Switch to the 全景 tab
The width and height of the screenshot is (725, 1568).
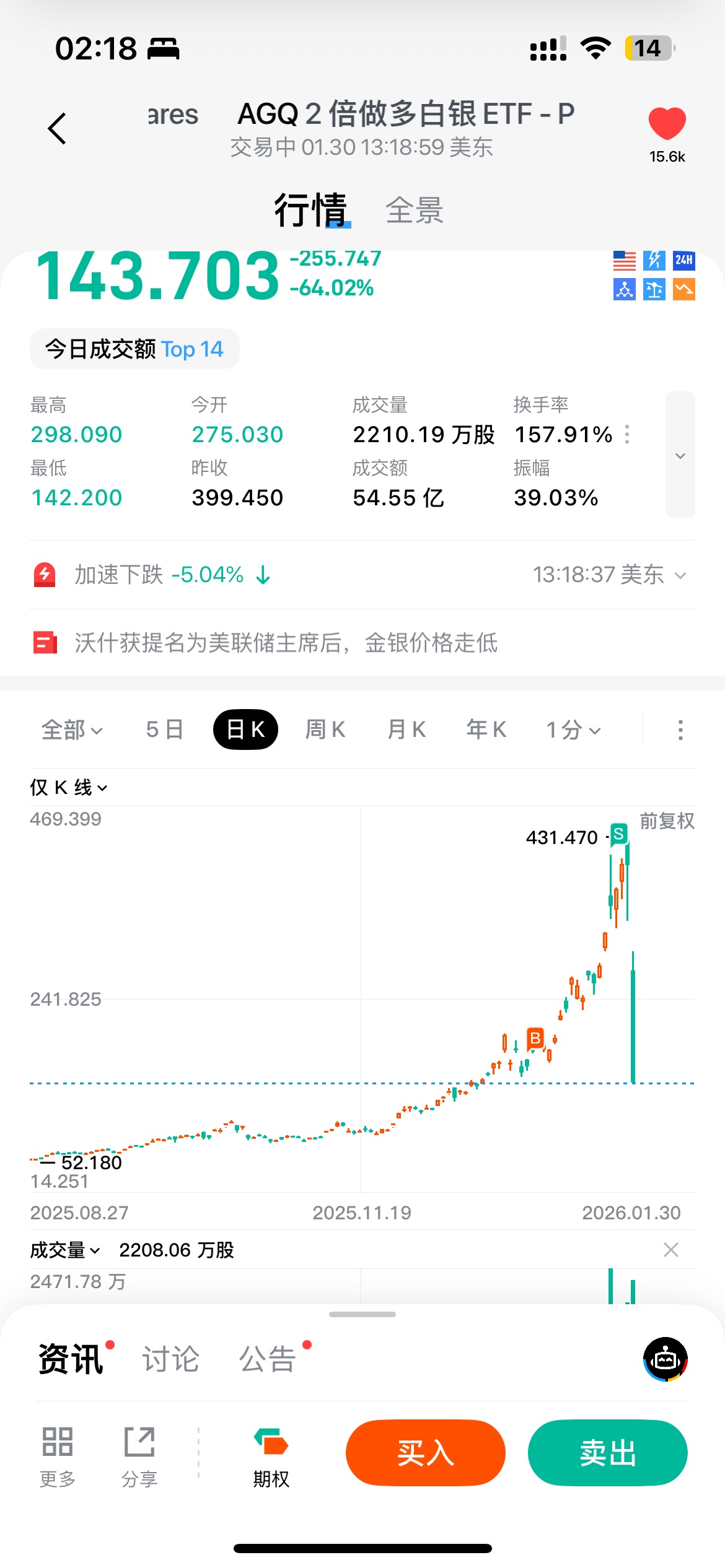tap(414, 211)
